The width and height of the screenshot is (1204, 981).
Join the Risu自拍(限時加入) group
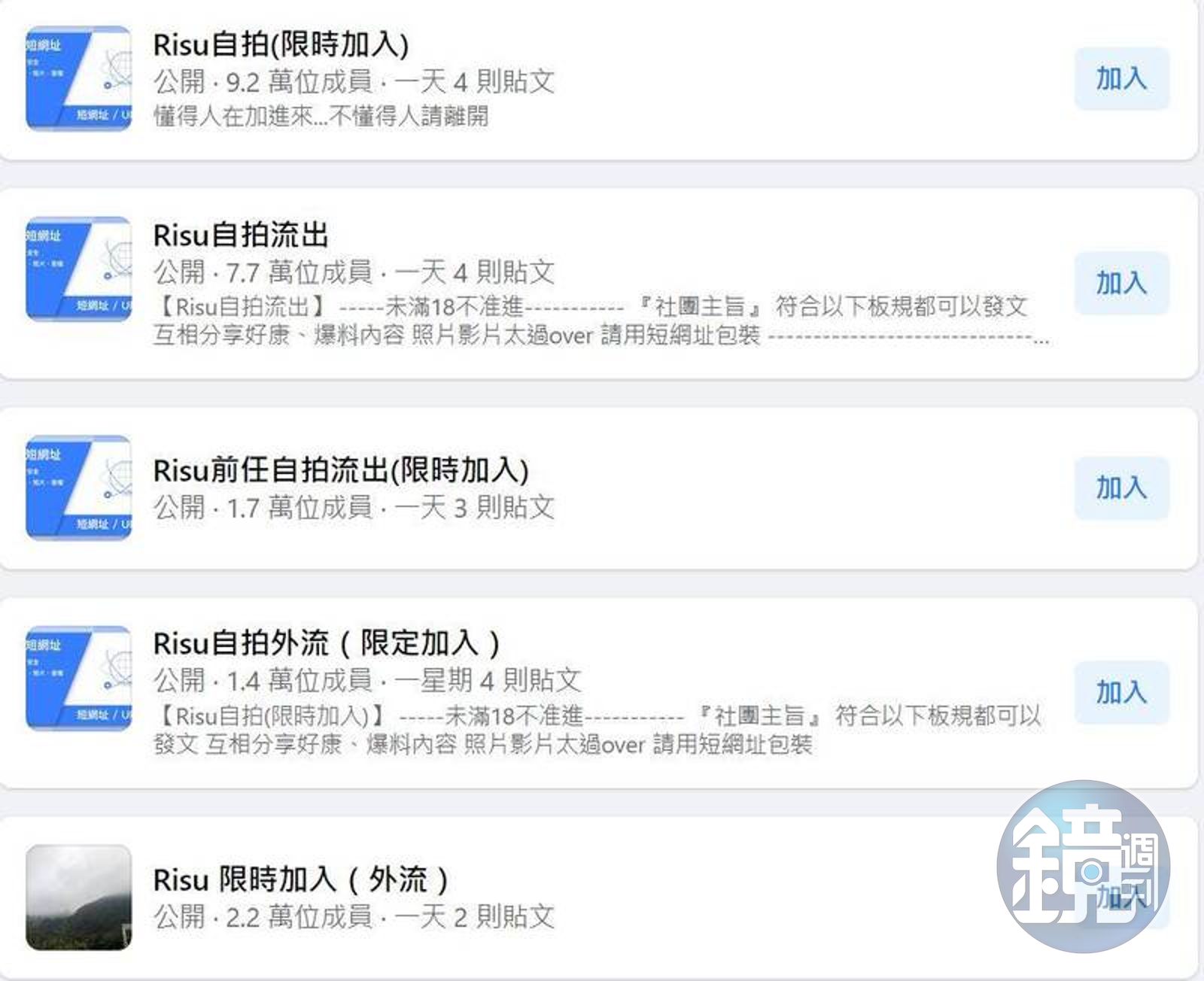pyautogui.click(x=1120, y=79)
